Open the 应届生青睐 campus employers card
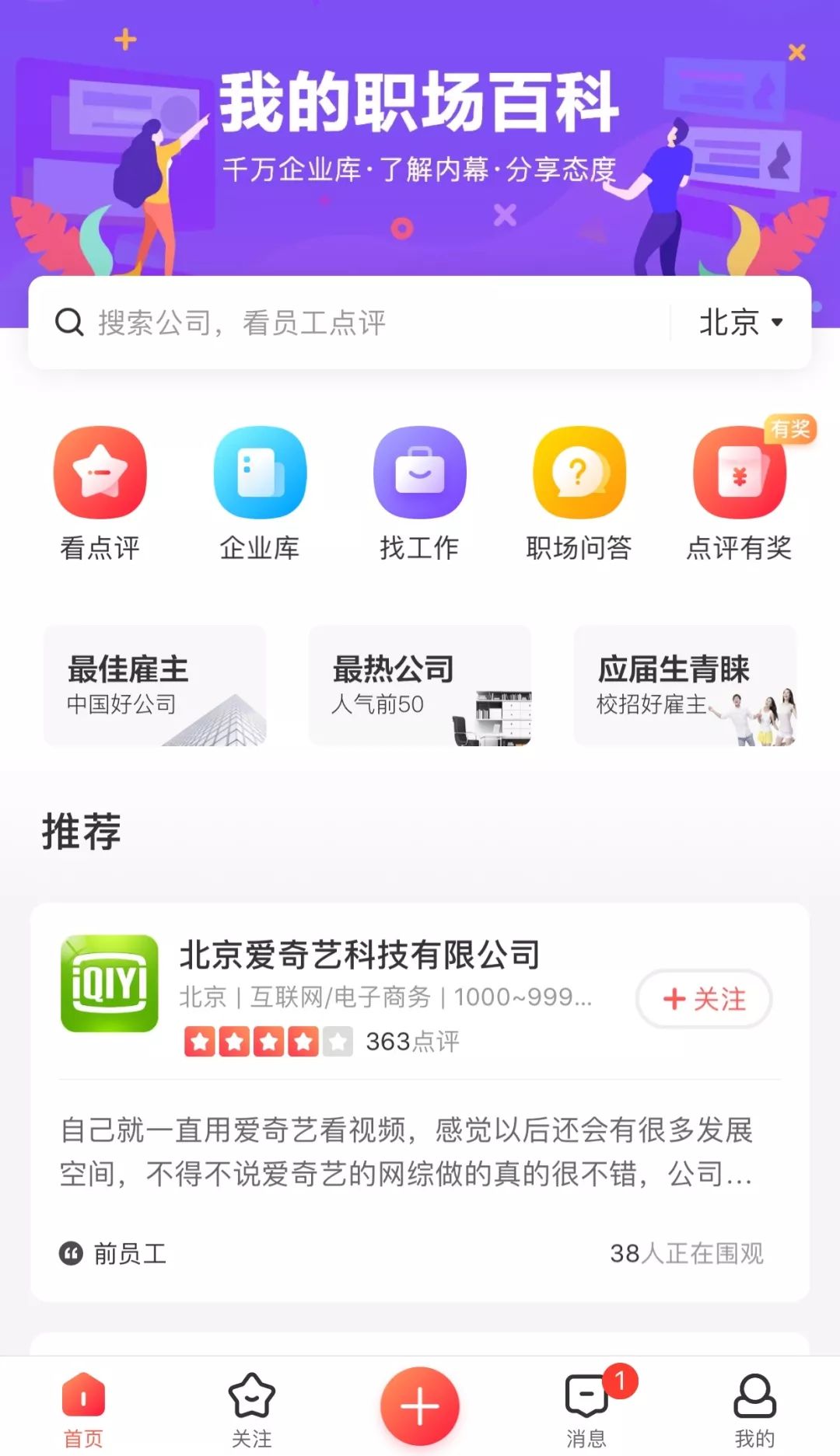 pyautogui.click(x=685, y=686)
